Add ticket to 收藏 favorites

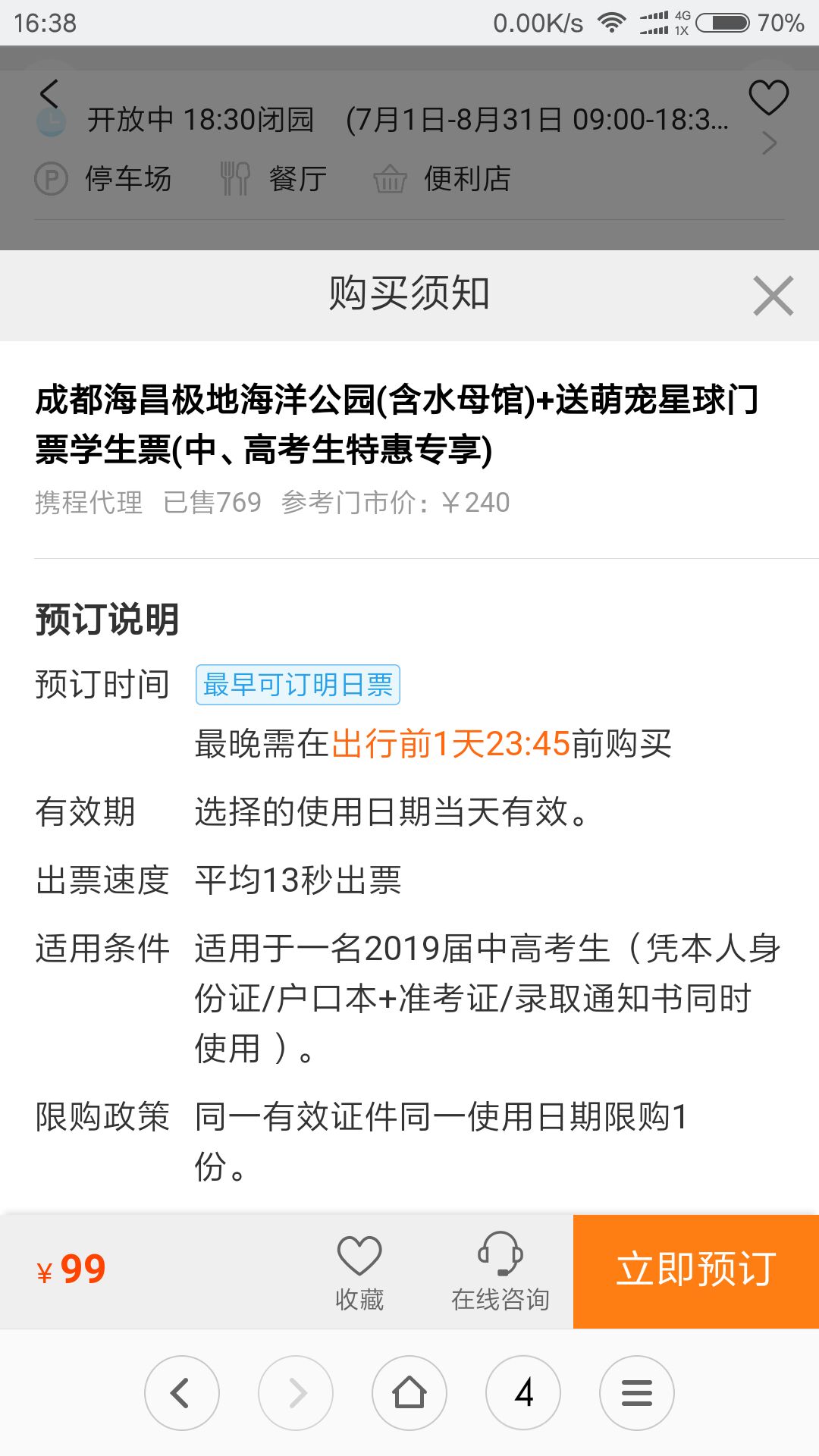pyautogui.click(x=359, y=1272)
